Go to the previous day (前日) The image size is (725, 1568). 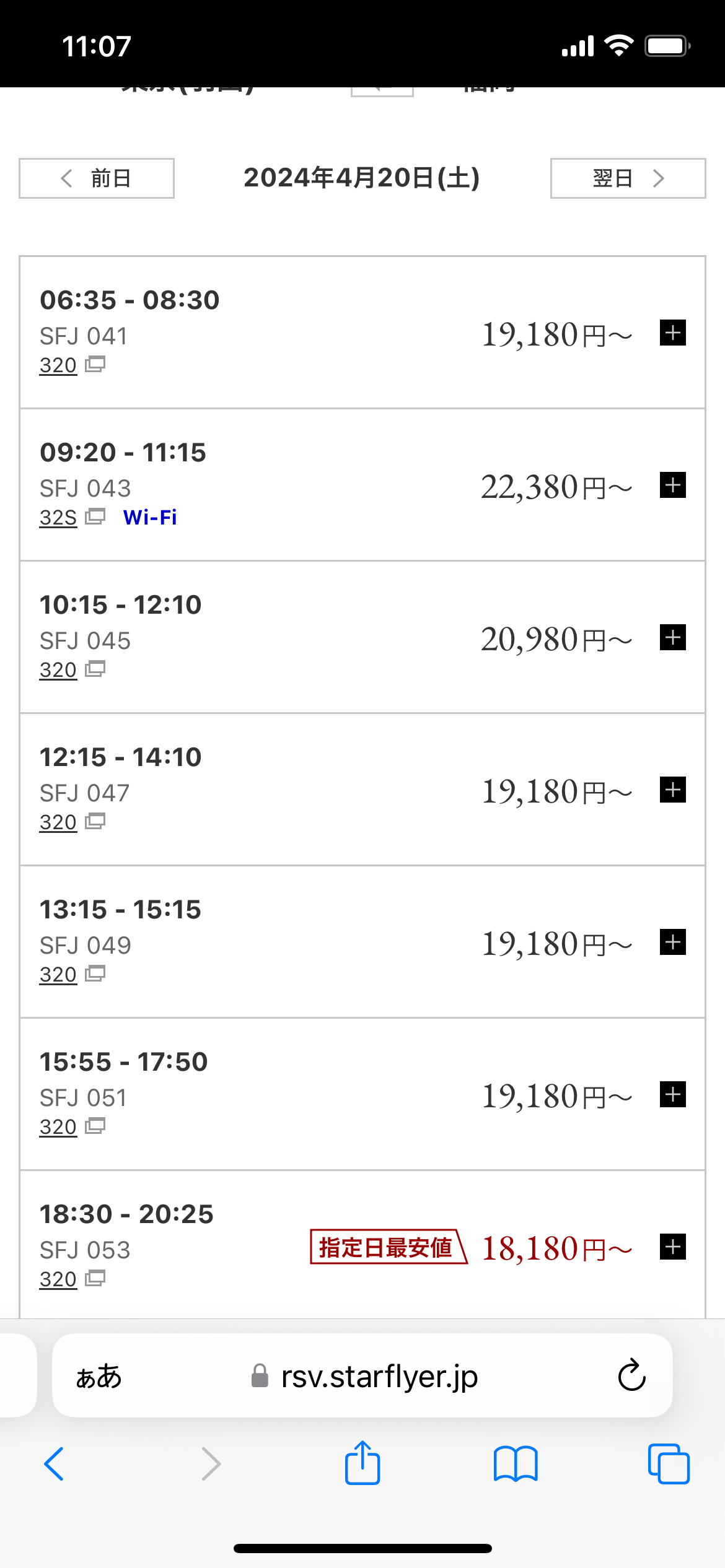click(97, 178)
